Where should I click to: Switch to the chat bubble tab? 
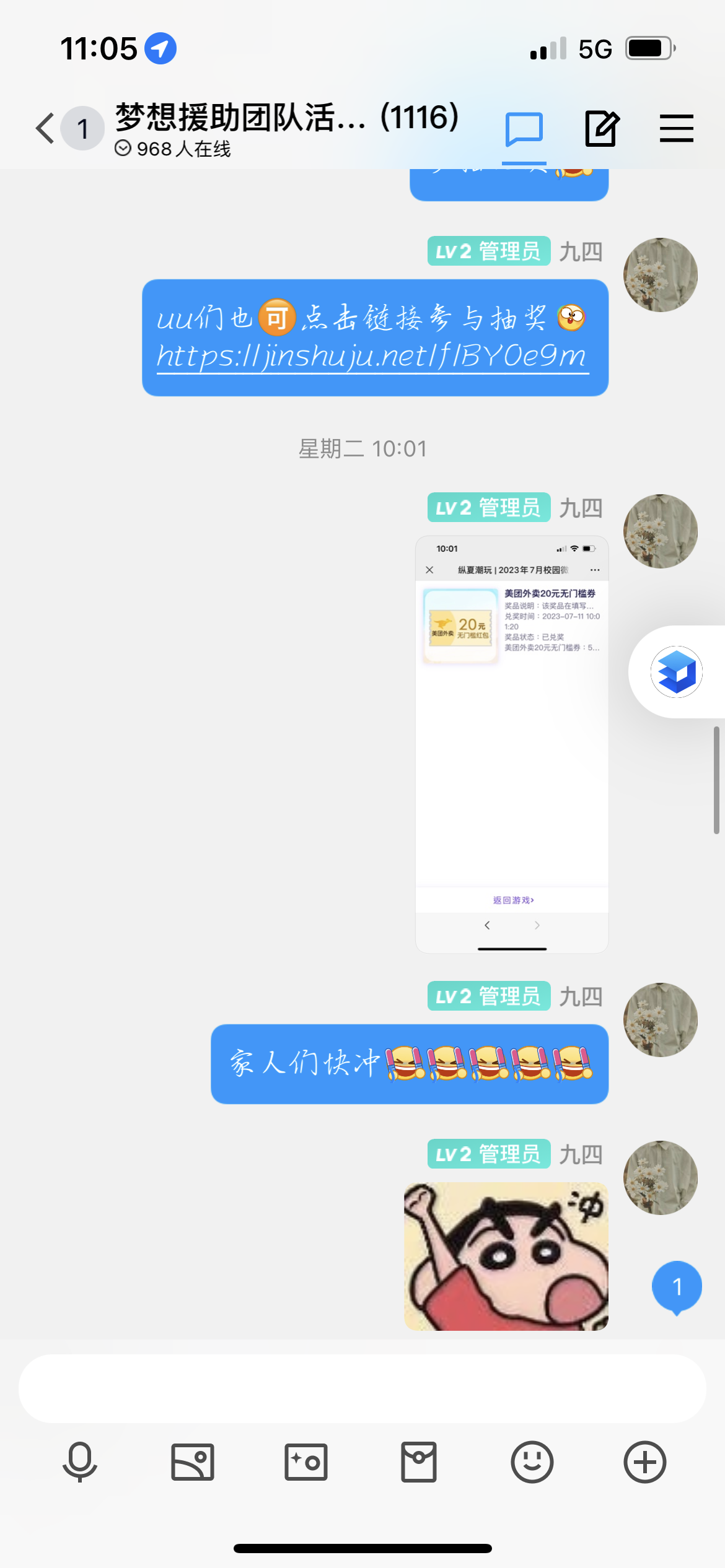coord(524,129)
